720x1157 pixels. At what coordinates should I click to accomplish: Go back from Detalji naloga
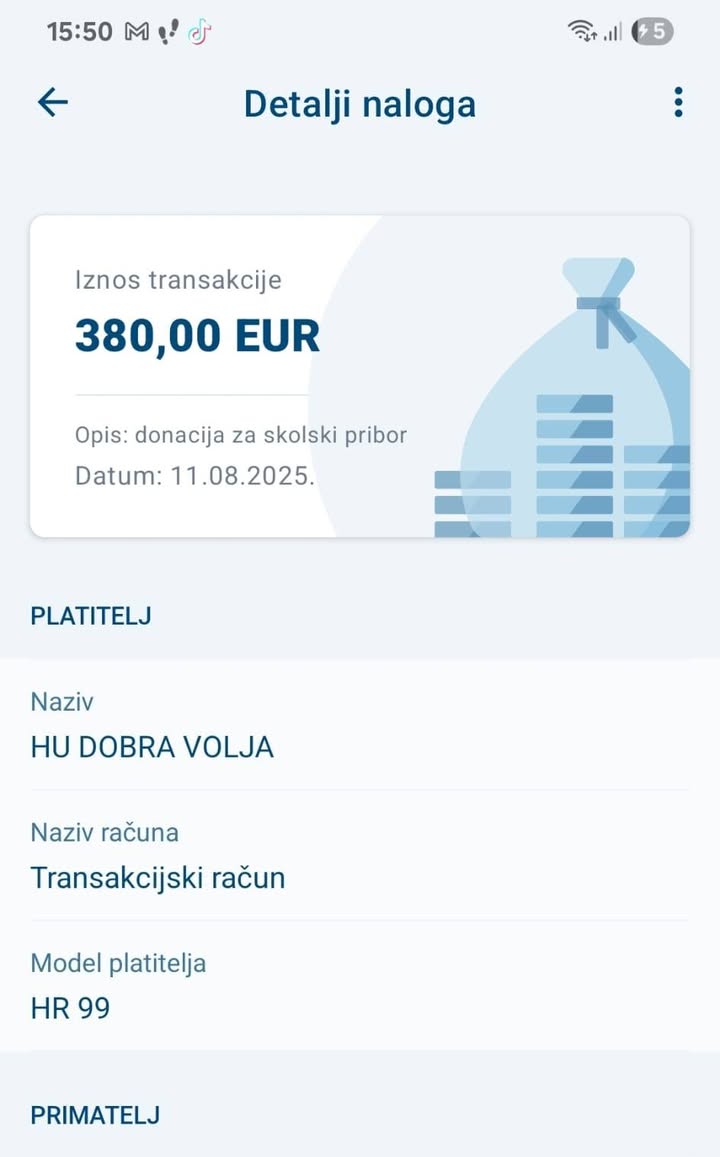tap(52, 102)
